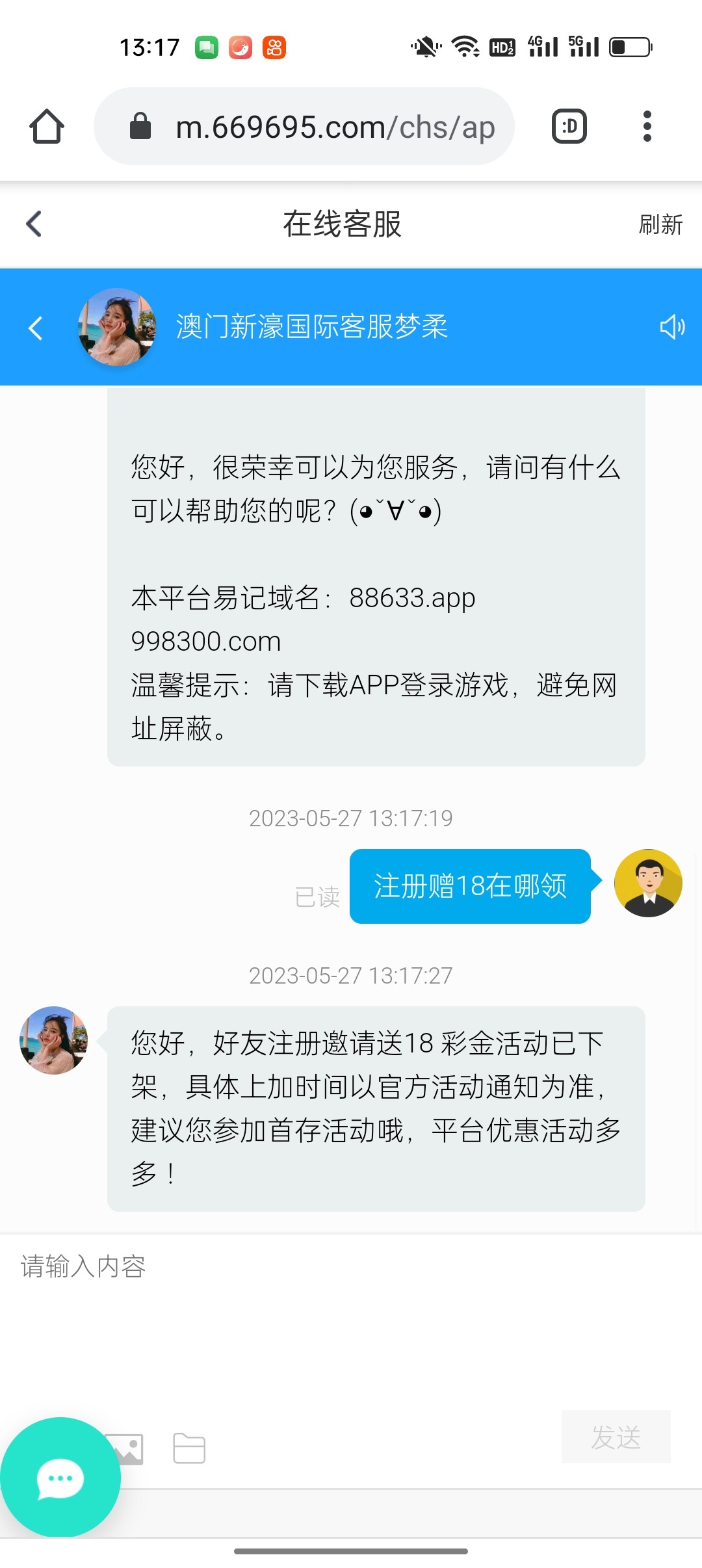The height and width of the screenshot is (1568, 702).
Task: Tap the back arrow in blue chat header
Action: (x=36, y=328)
